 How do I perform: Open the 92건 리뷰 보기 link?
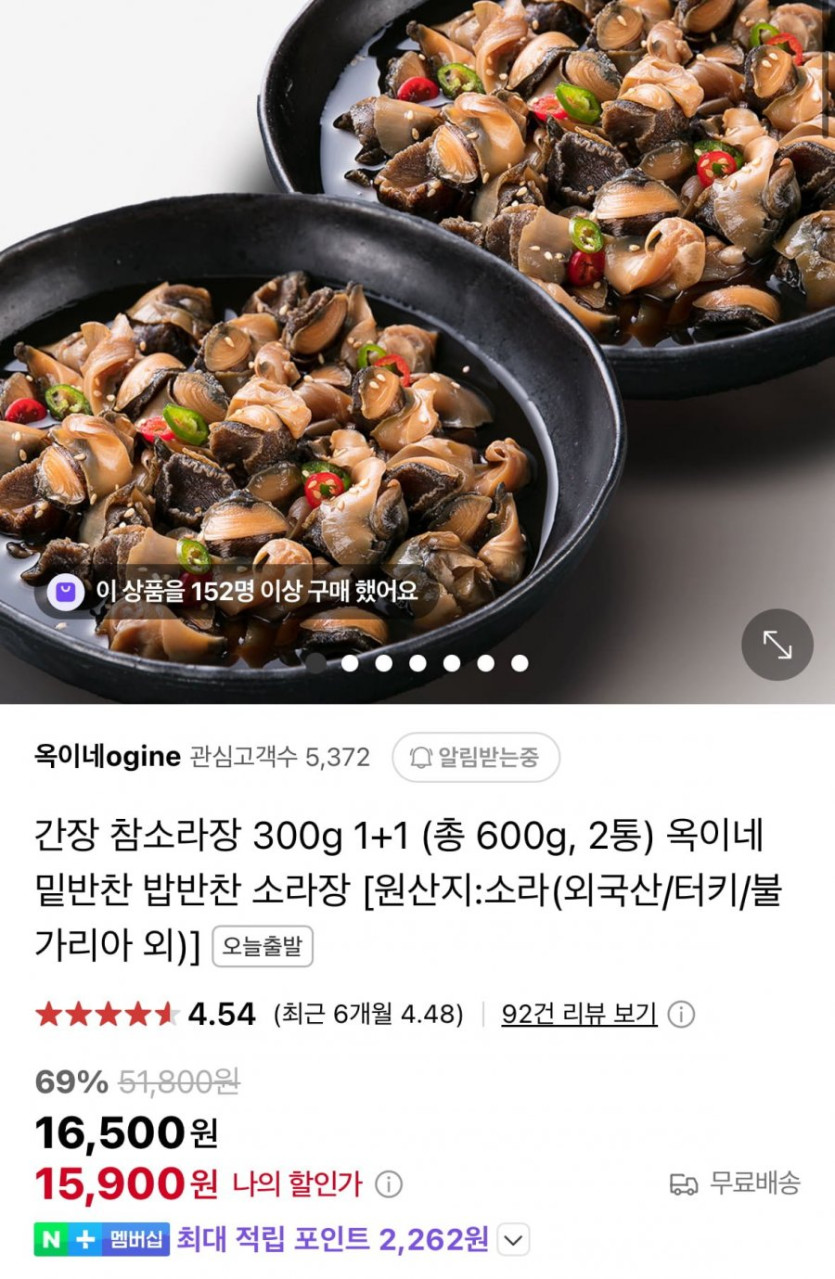(579, 1014)
